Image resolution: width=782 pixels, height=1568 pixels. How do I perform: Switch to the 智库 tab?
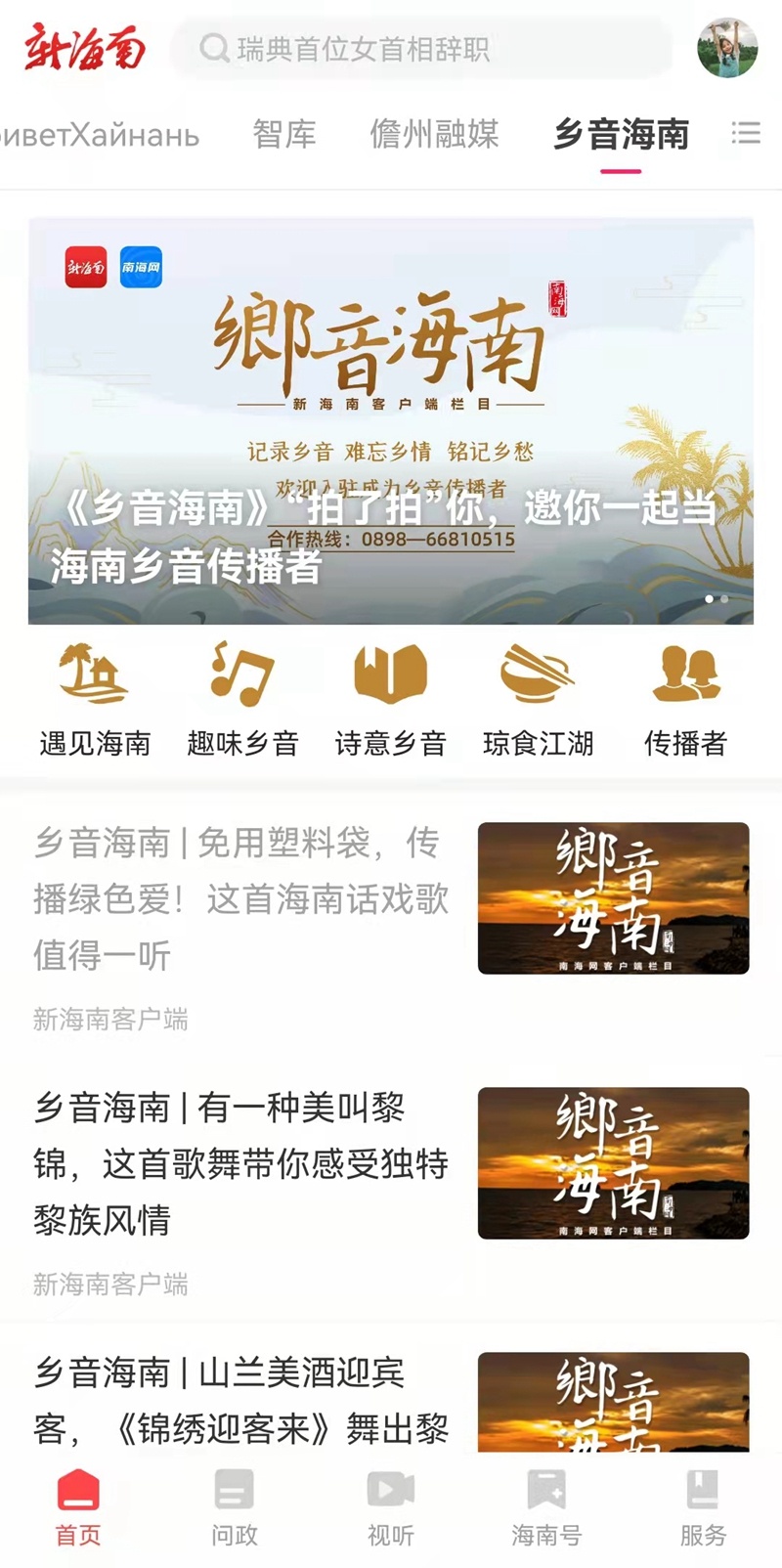(283, 134)
